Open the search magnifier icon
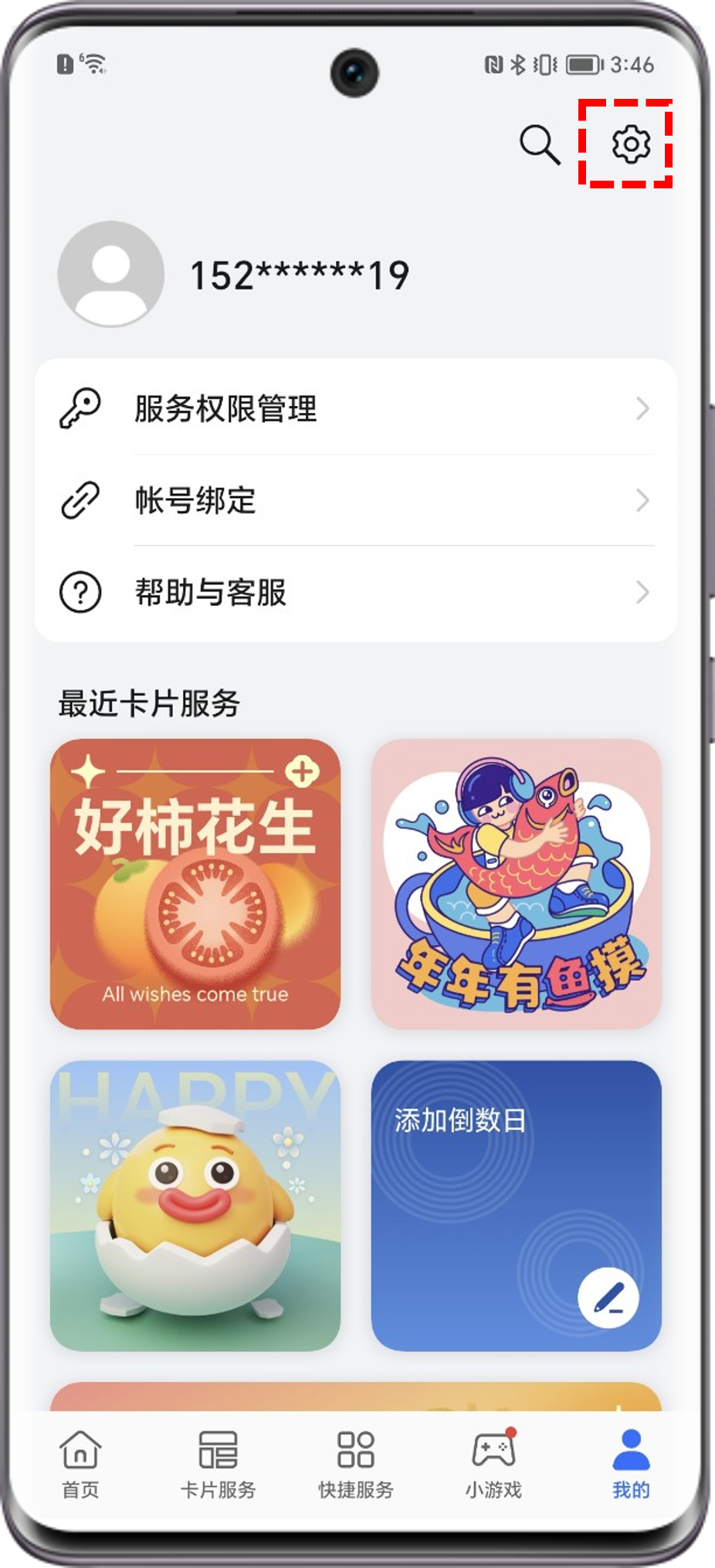Image resolution: width=715 pixels, height=1568 pixels. click(539, 144)
